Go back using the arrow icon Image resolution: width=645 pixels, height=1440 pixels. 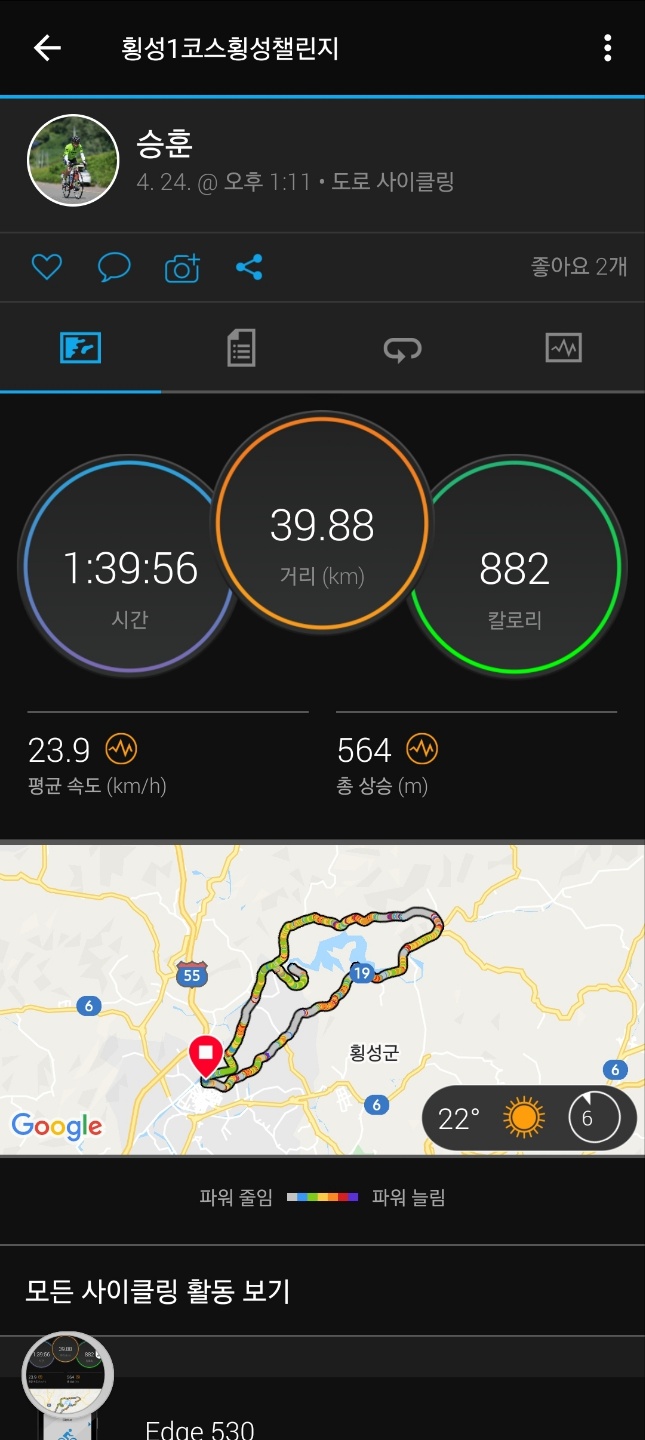[47, 48]
